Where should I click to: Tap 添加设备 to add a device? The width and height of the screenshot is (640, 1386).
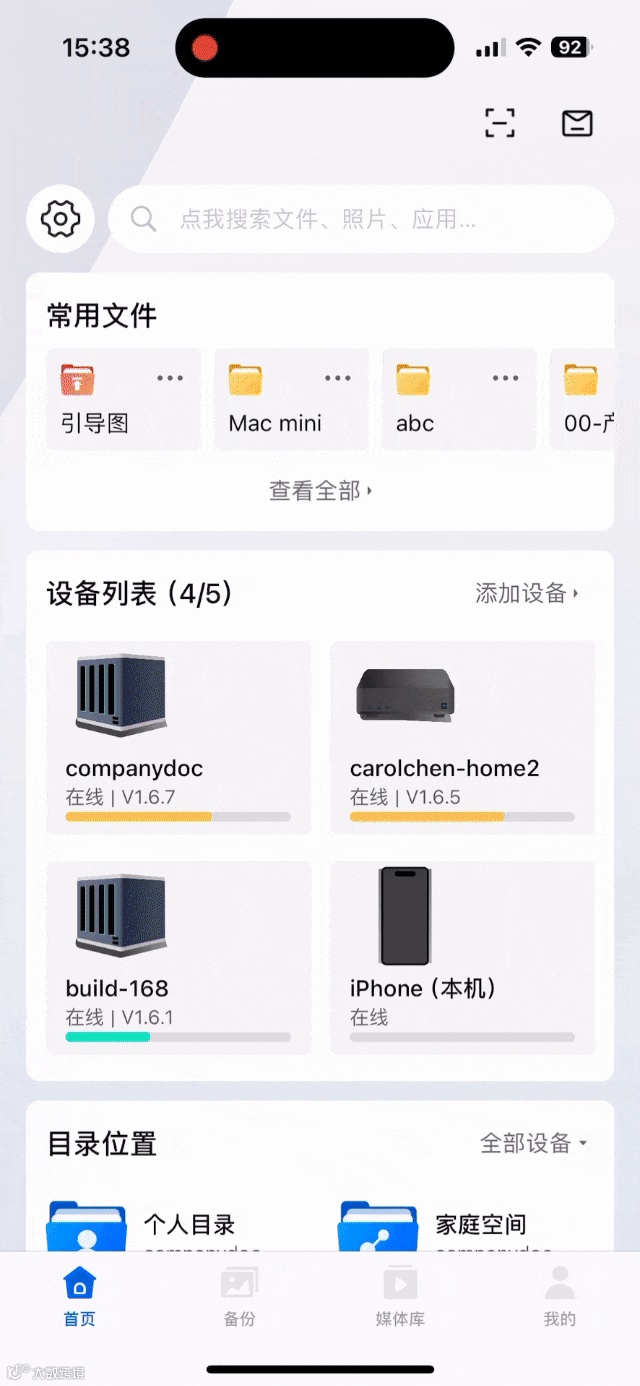527,594
